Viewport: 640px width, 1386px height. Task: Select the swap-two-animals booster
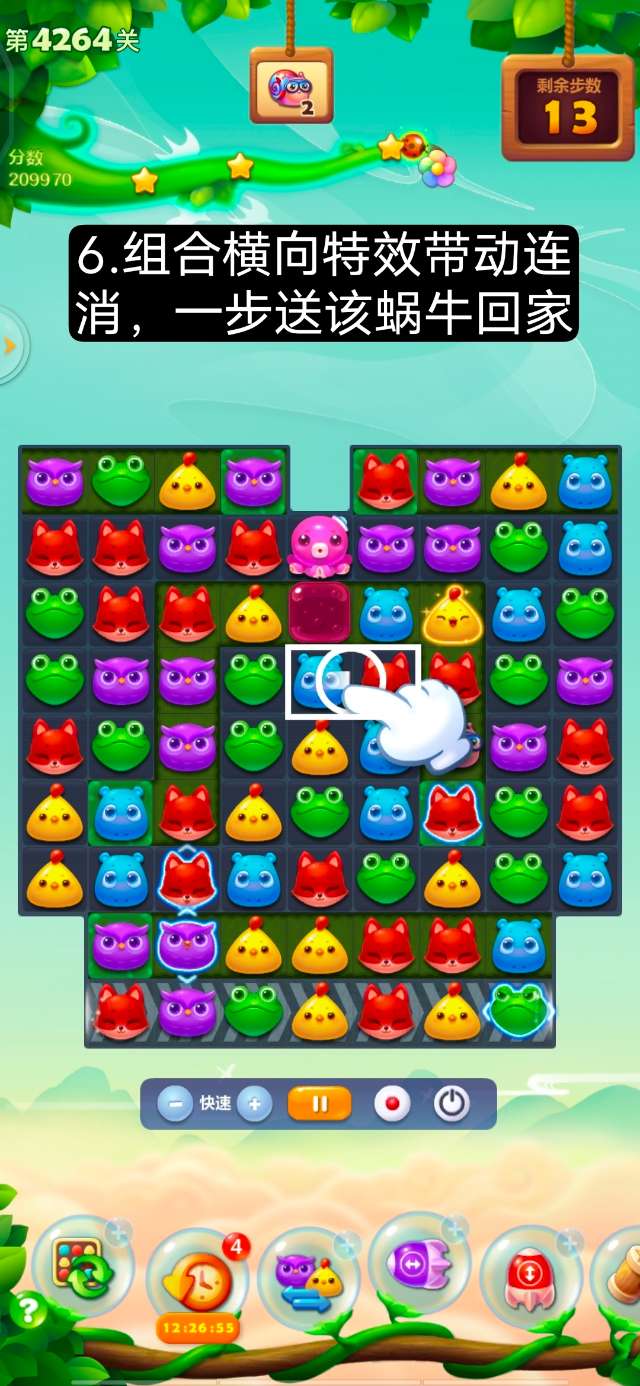point(310,1278)
